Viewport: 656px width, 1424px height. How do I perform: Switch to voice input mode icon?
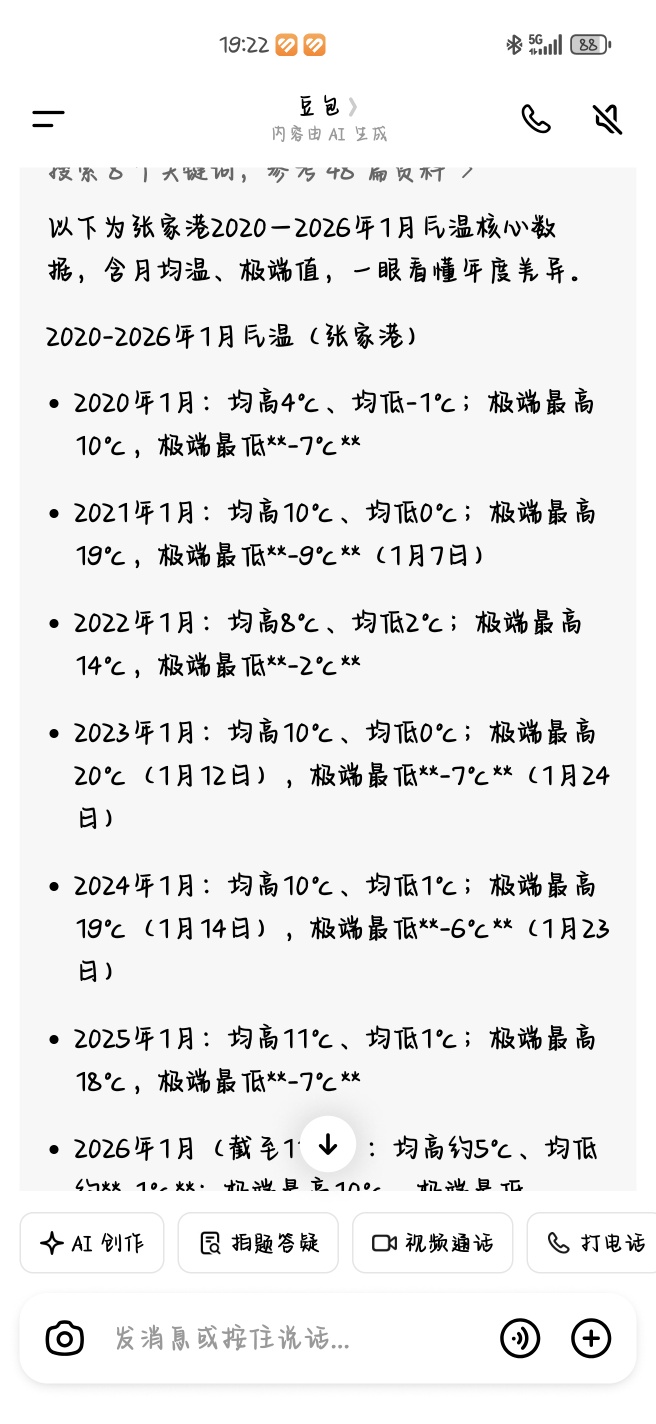tap(520, 1338)
